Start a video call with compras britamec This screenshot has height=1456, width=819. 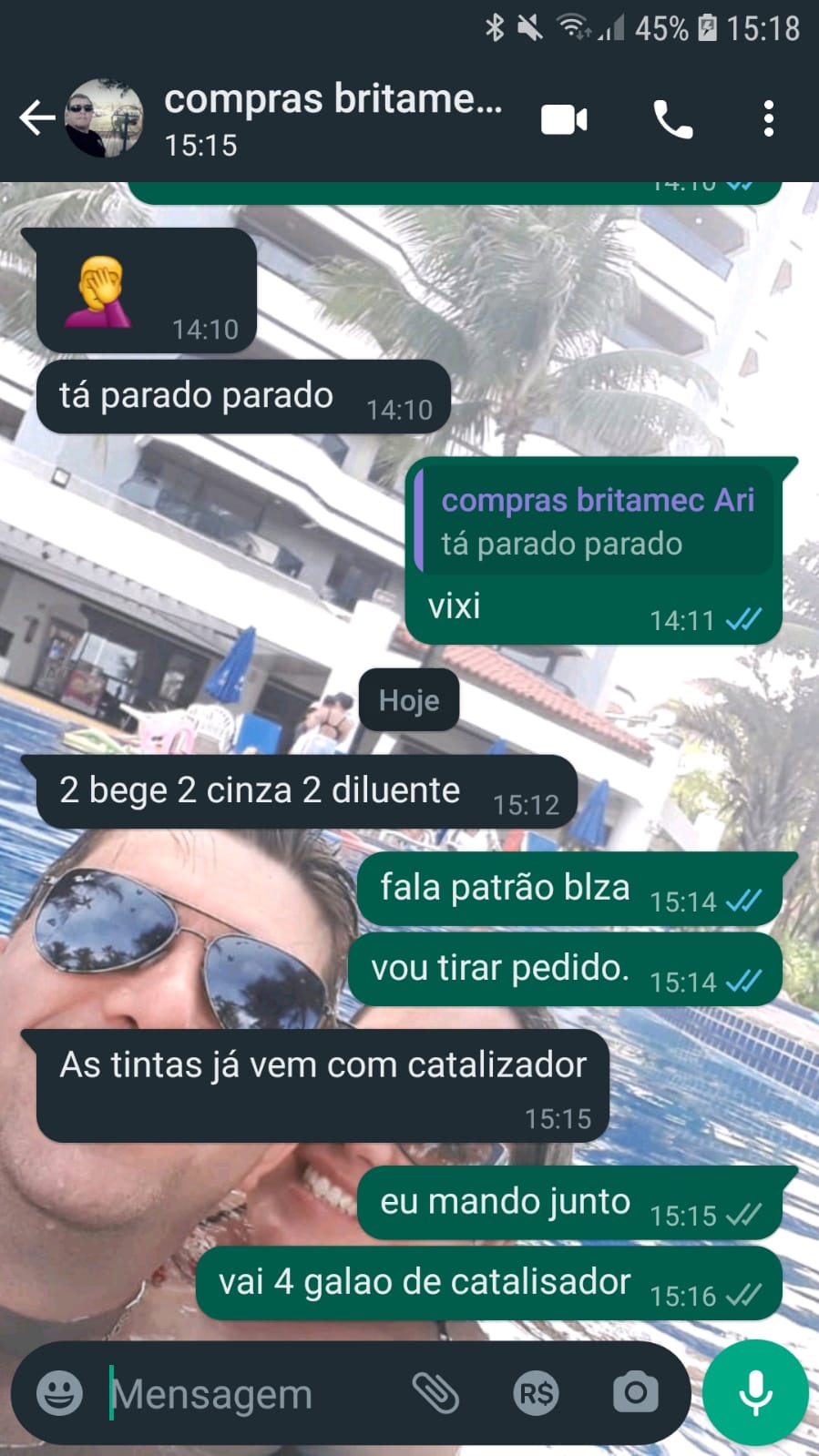pyautogui.click(x=564, y=119)
